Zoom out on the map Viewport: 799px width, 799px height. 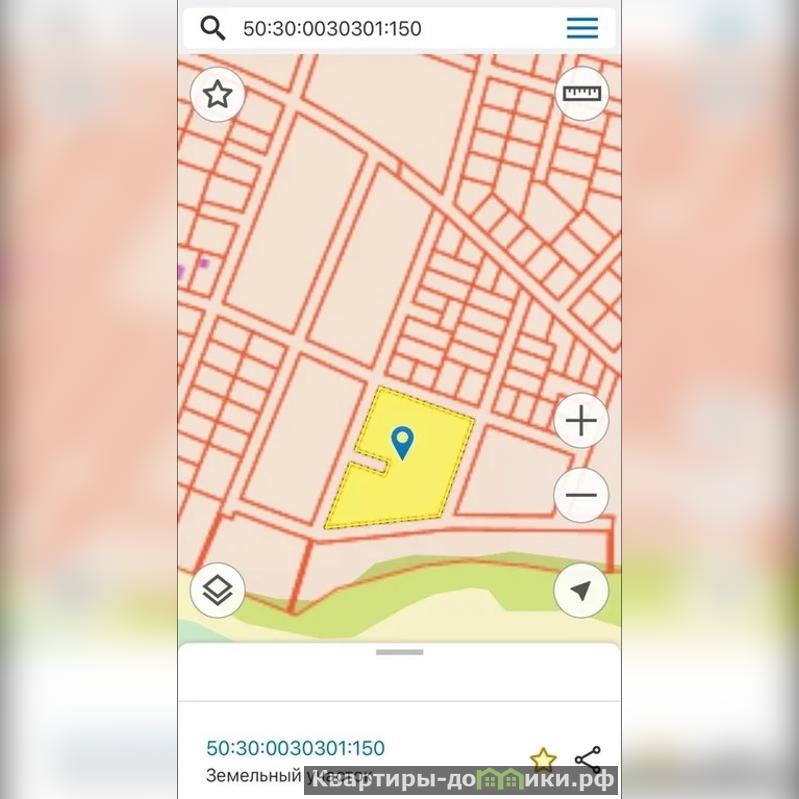581,494
